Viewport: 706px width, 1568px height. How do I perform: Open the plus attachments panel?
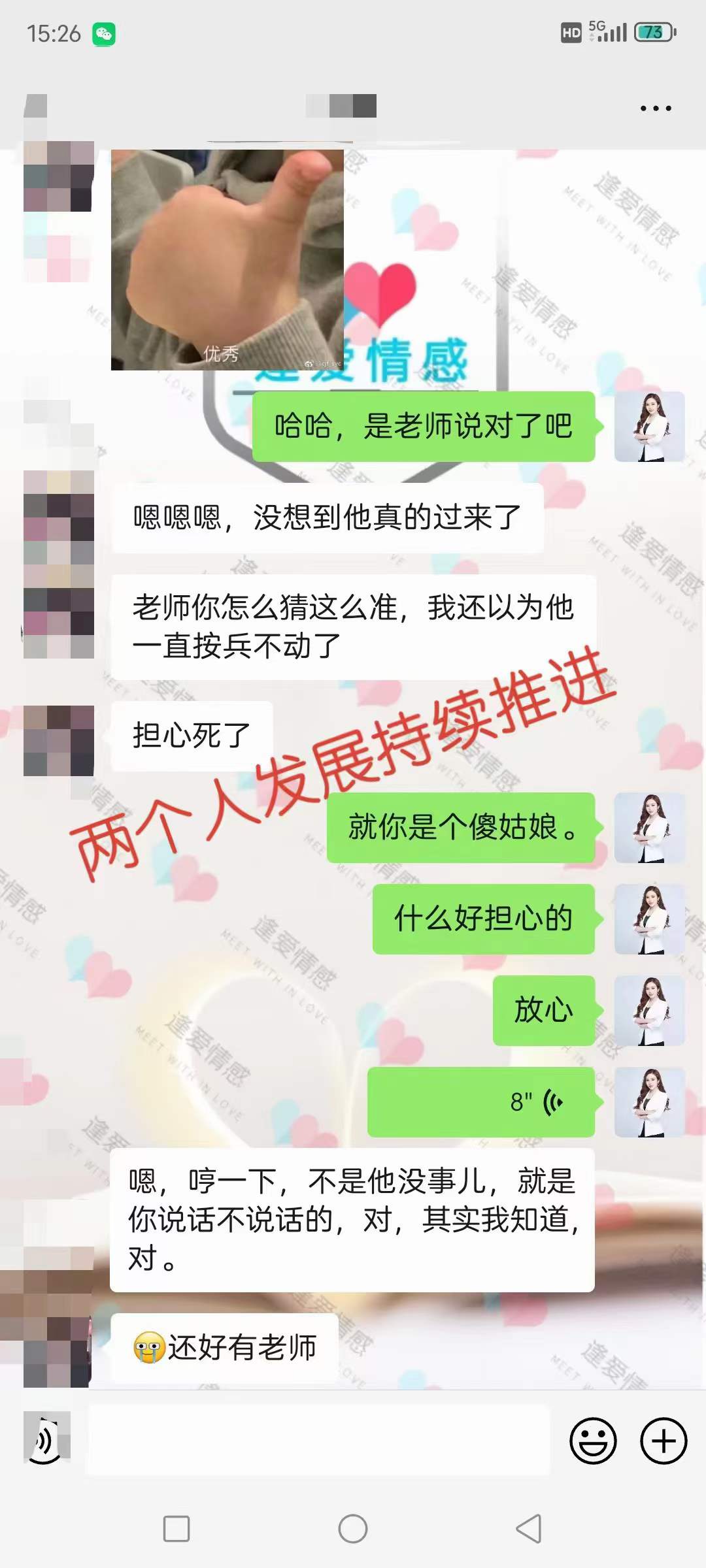coord(664,1441)
